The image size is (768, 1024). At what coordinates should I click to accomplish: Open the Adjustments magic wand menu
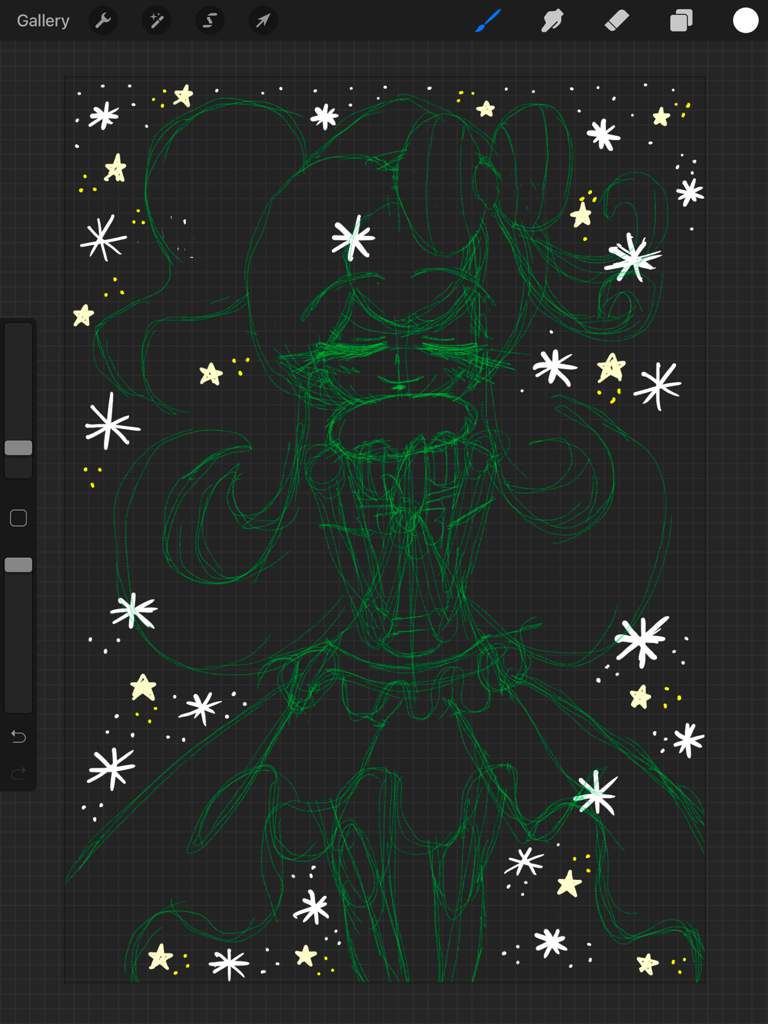tap(156, 21)
